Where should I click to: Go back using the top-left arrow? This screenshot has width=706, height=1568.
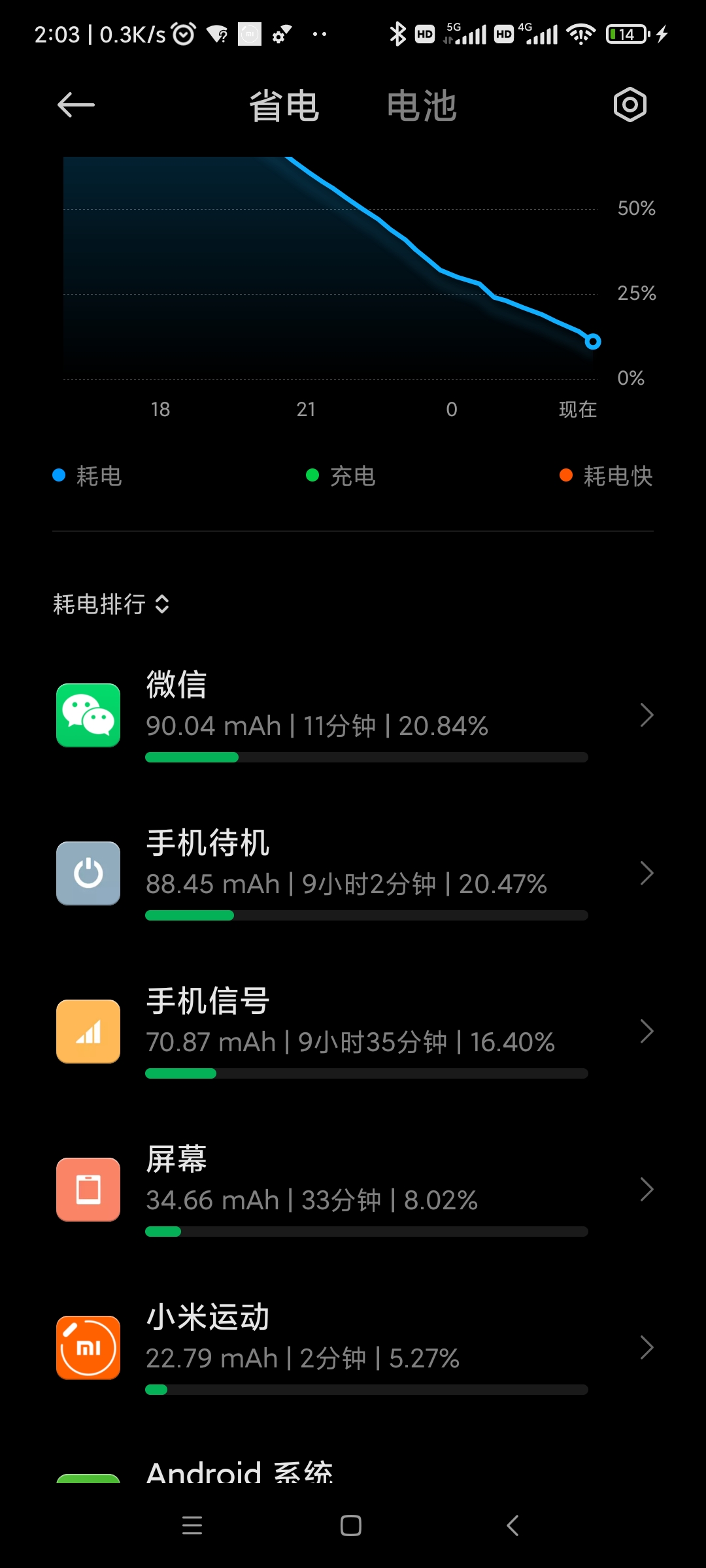click(76, 105)
